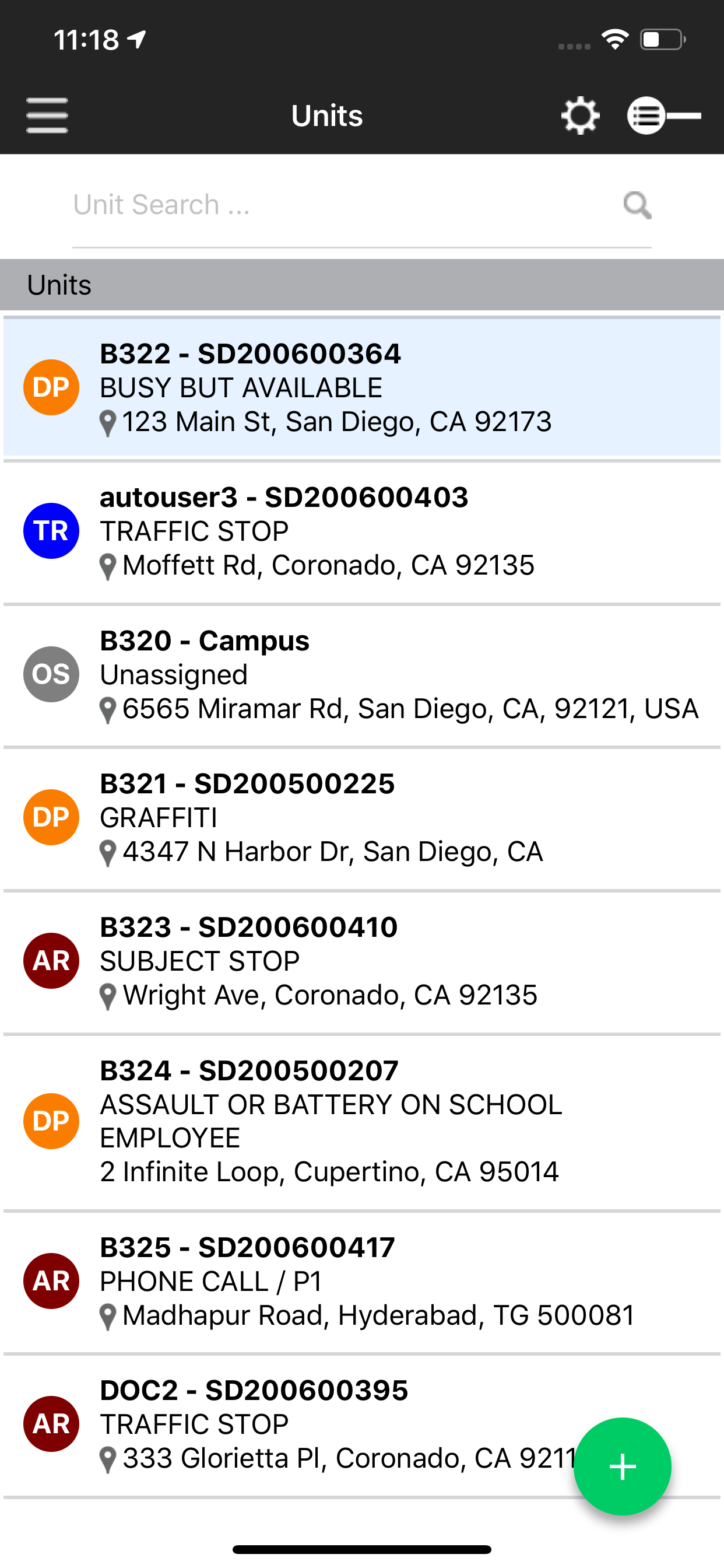This screenshot has height=1568, width=724.
Task: Open B323 subject stop unit
Action: coord(362,962)
